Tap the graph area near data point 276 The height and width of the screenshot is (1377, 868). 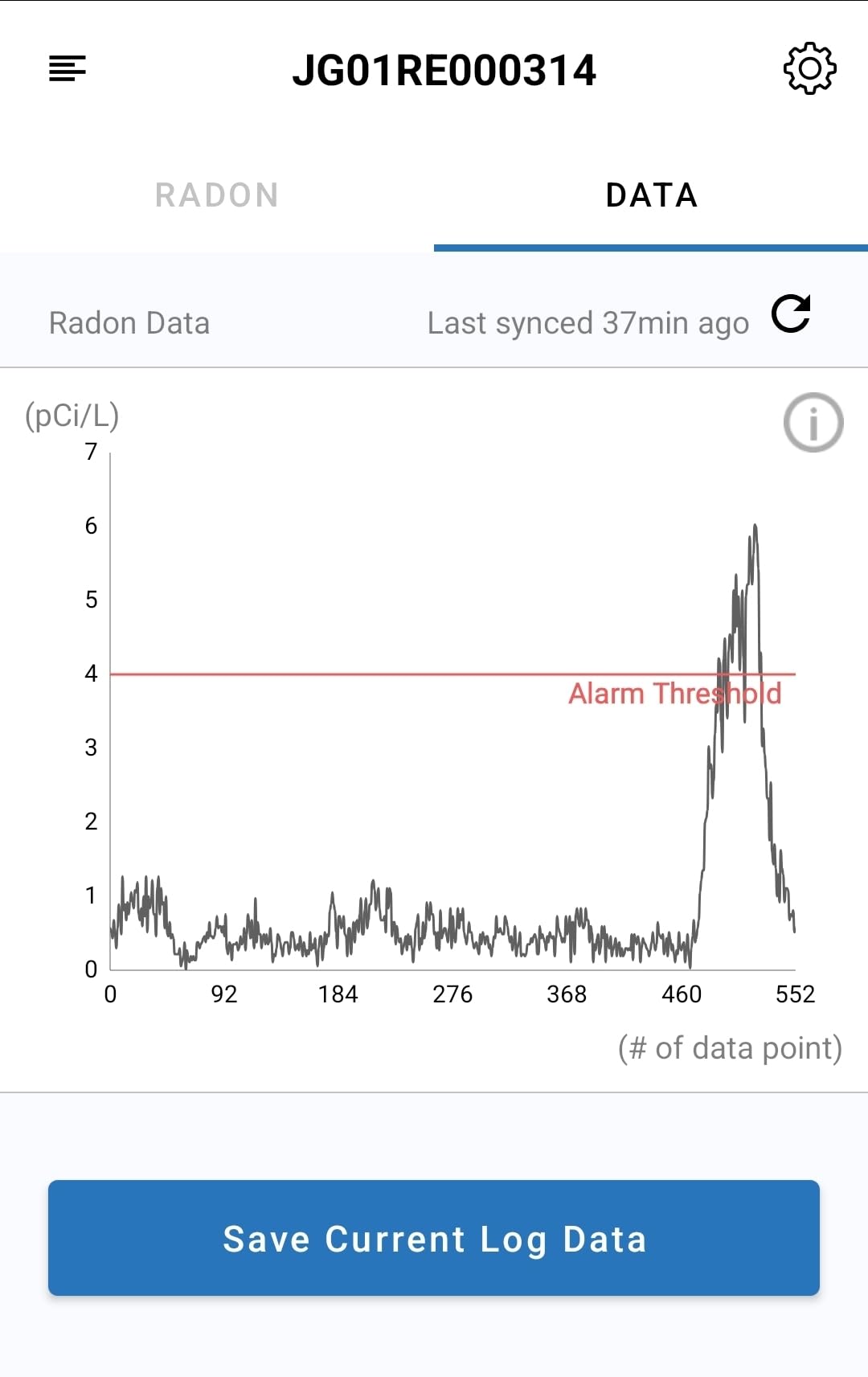tap(454, 932)
